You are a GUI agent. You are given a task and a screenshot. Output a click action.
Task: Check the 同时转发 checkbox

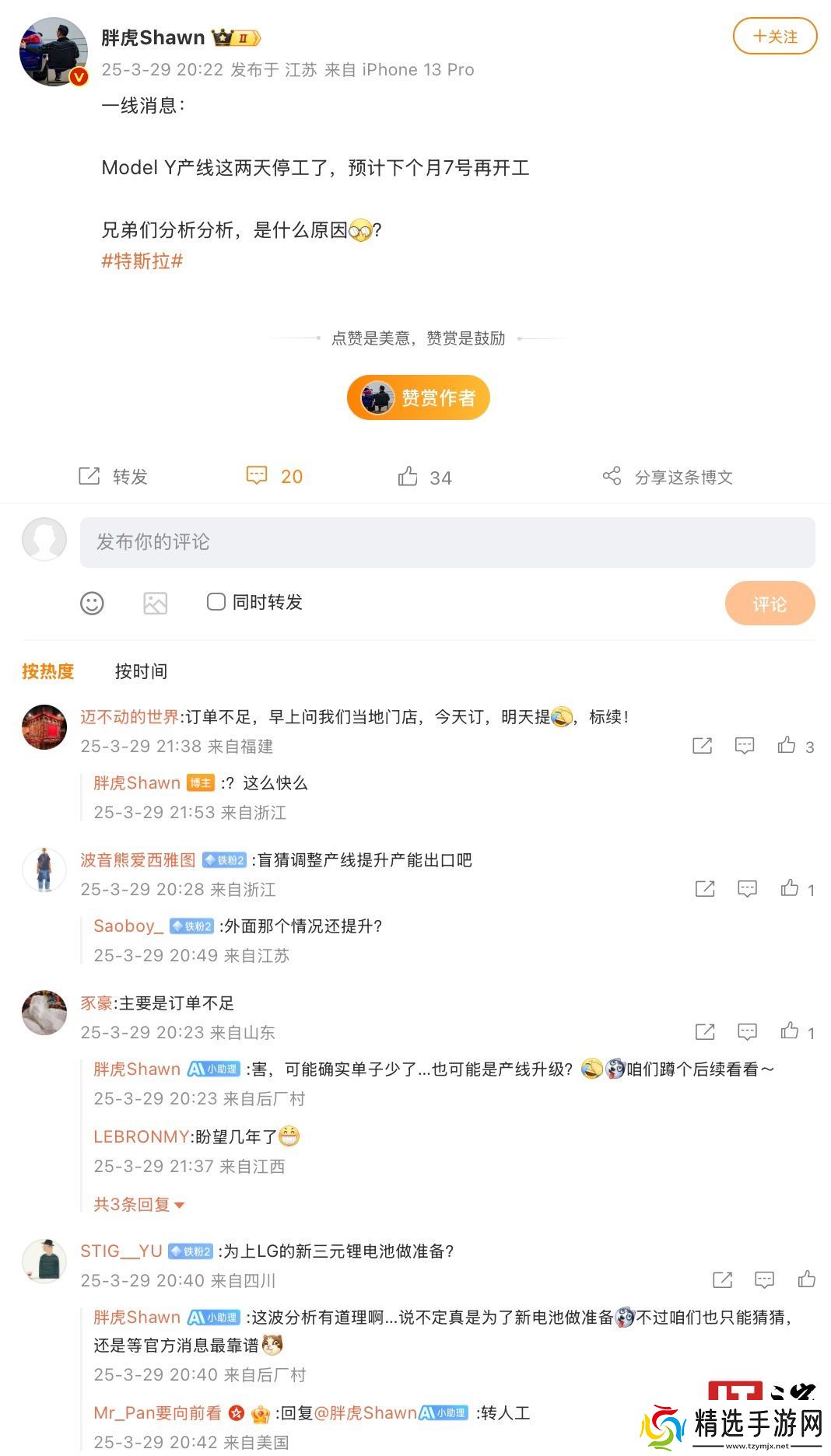(216, 602)
